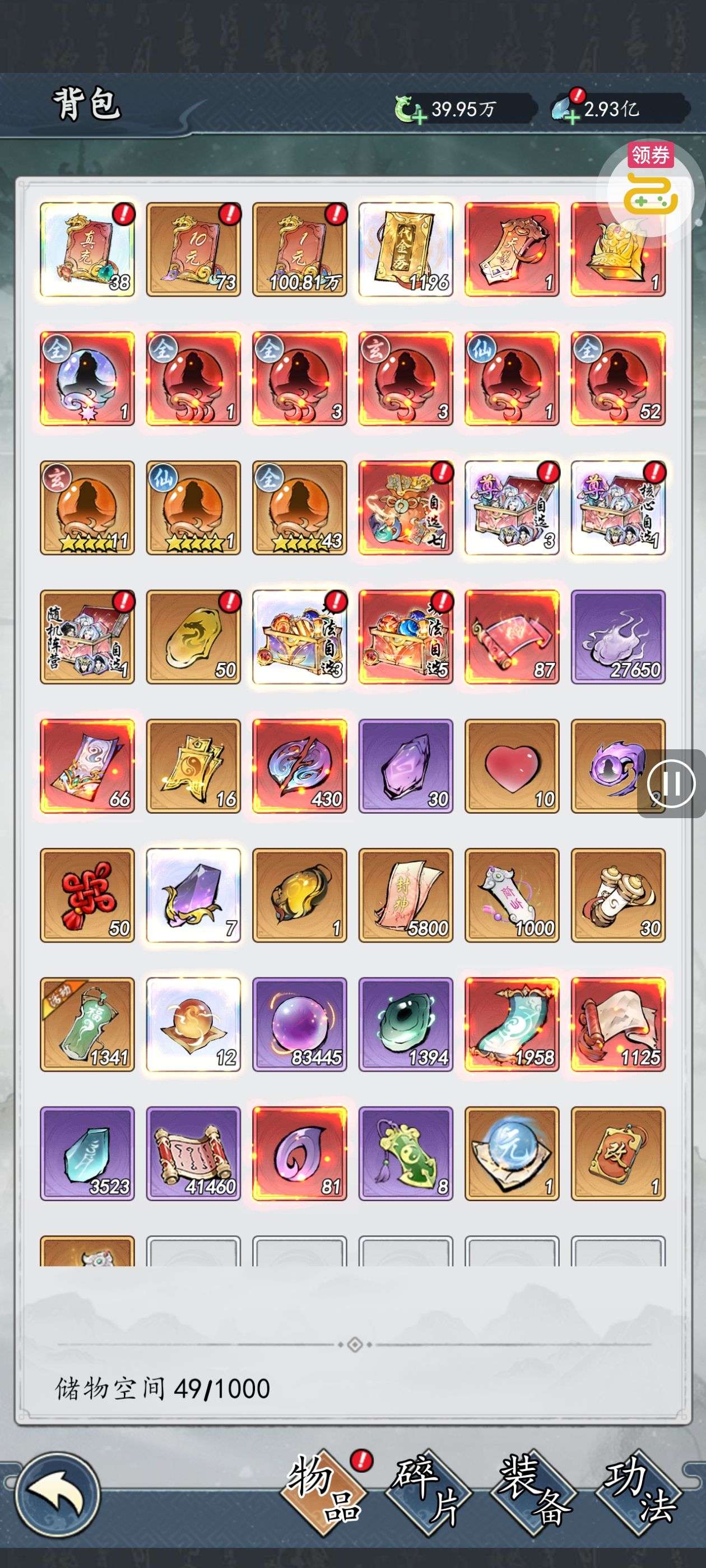The height and width of the screenshot is (1568, 706).
Task: Select the red scroll item with 41460
Action: tap(193, 1154)
